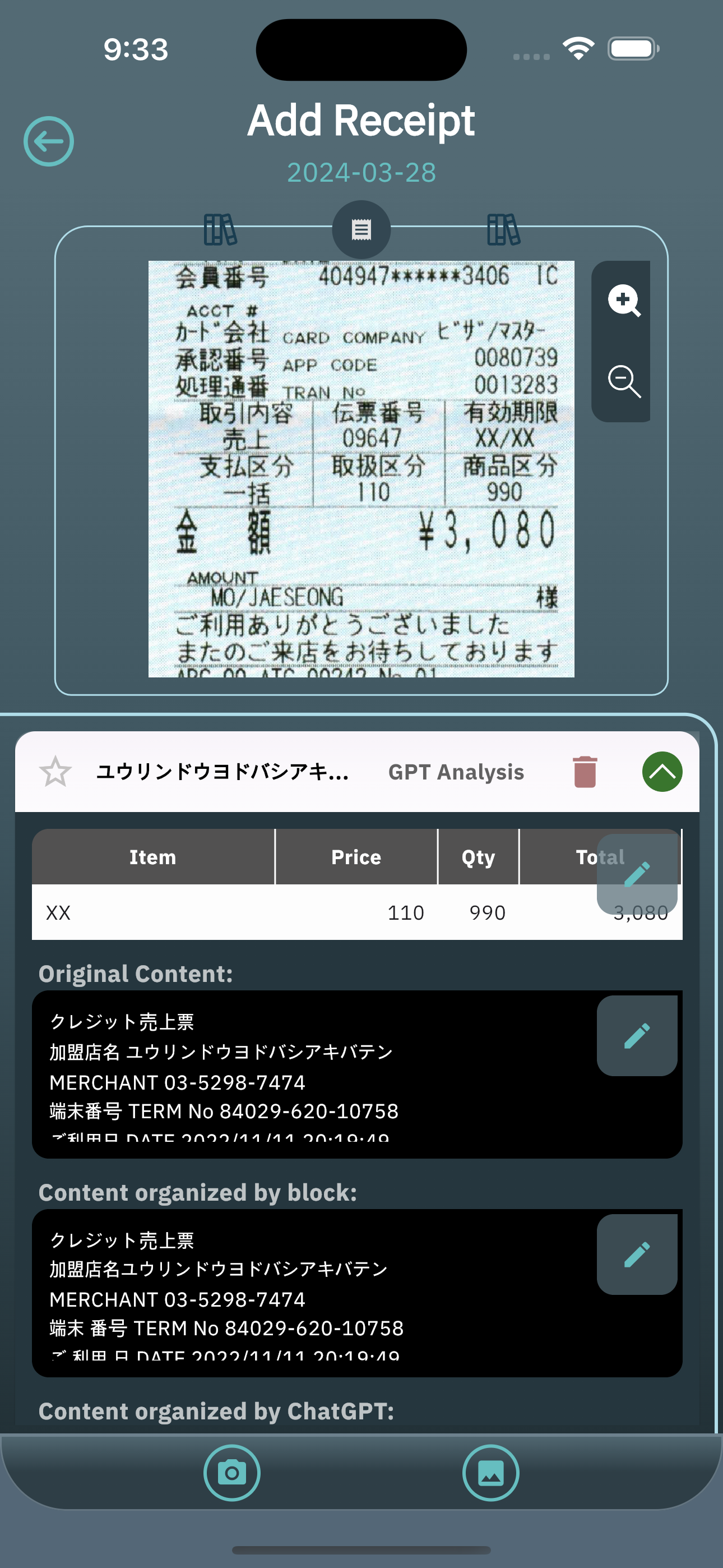Edit the item table
Viewport: 723px width, 1568px height.
point(637,874)
